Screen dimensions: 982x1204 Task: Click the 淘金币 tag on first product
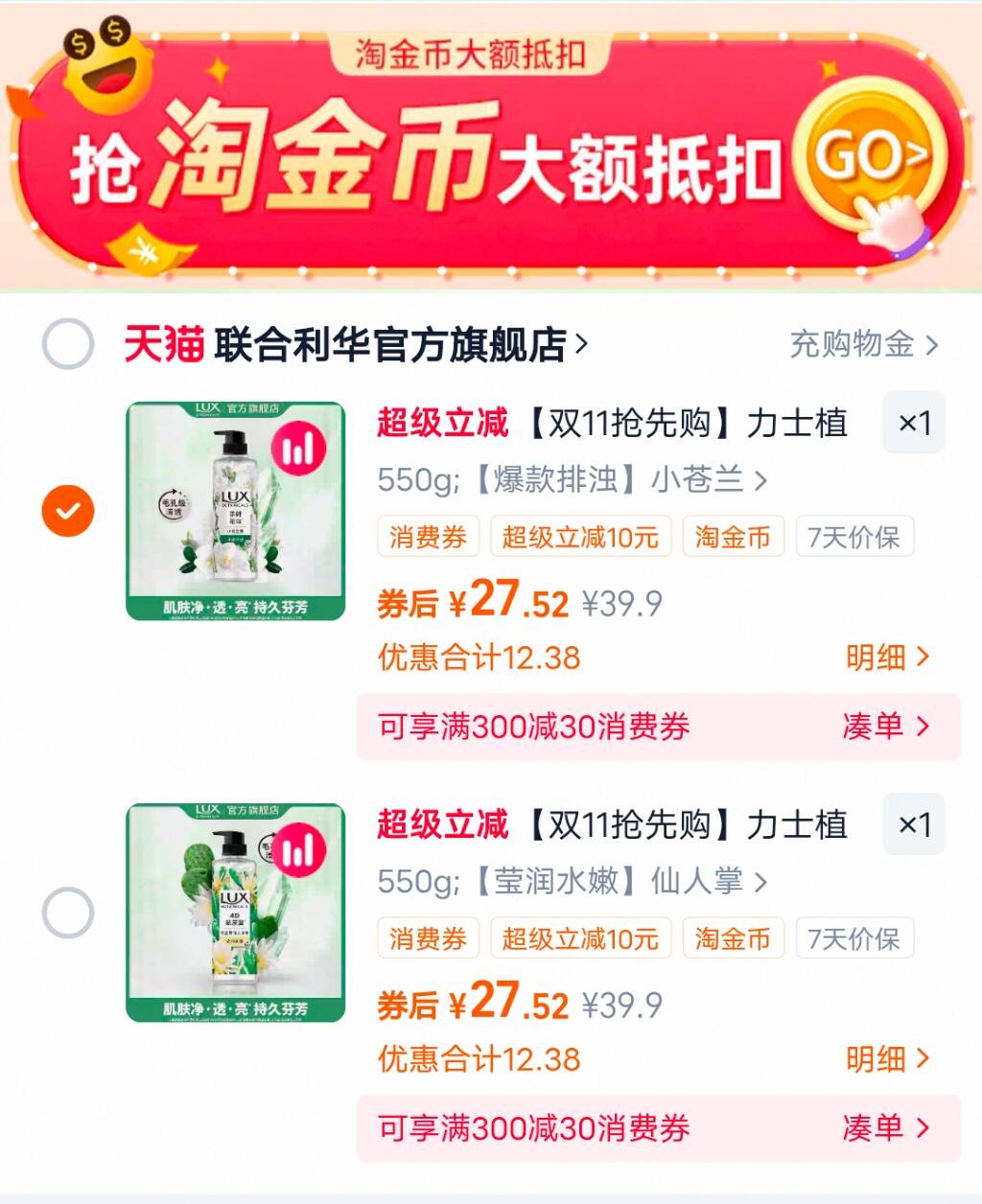click(733, 536)
